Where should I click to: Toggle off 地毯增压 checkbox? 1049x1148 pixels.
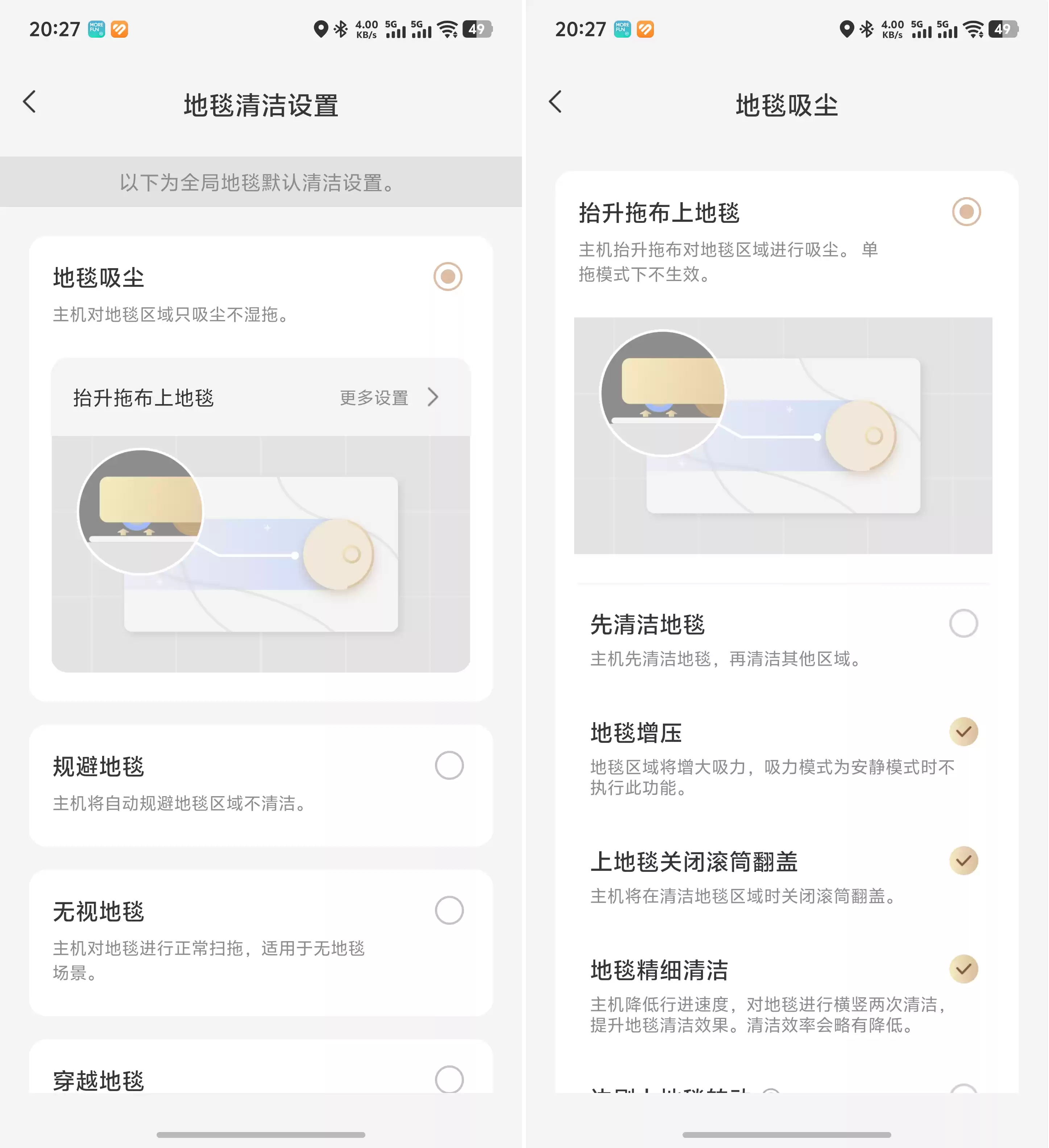click(x=963, y=732)
